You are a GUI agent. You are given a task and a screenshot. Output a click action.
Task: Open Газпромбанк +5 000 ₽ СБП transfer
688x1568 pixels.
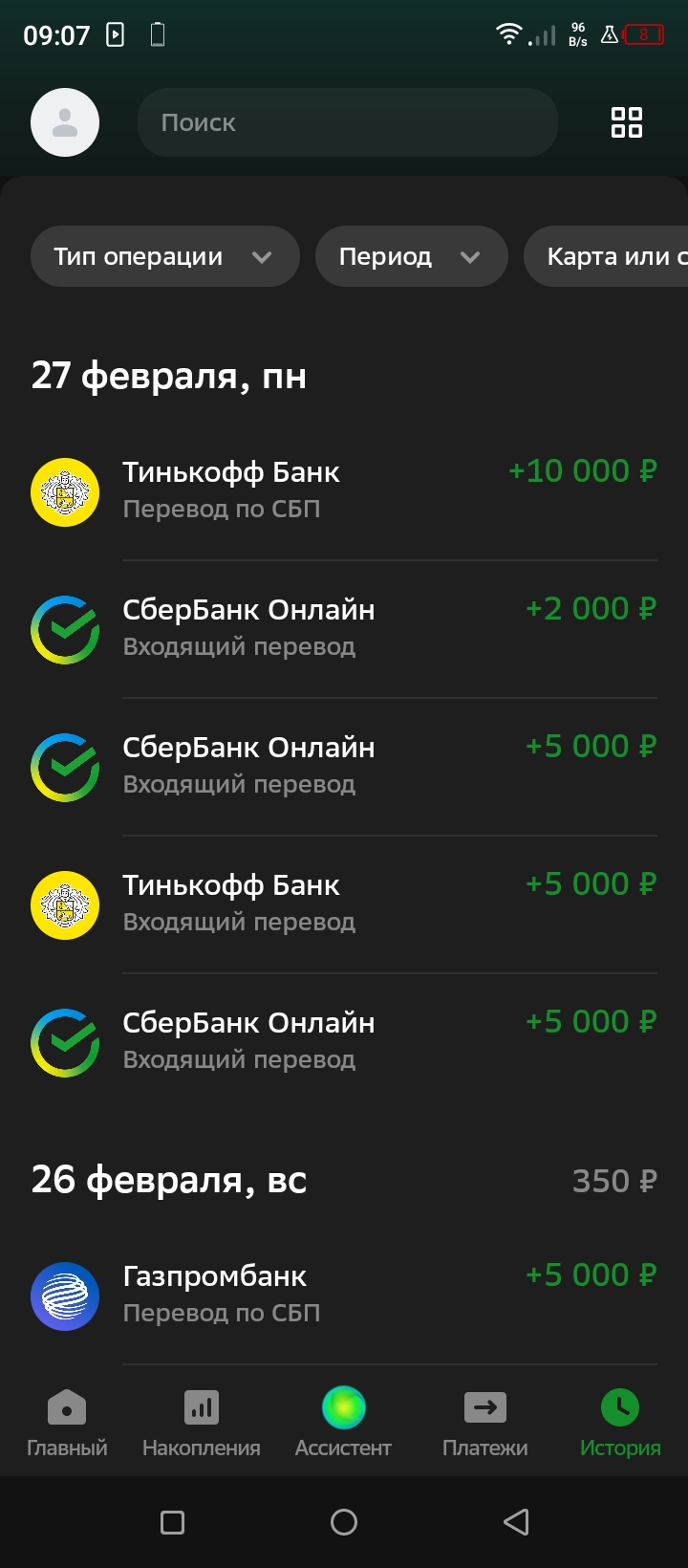tap(344, 1295)
